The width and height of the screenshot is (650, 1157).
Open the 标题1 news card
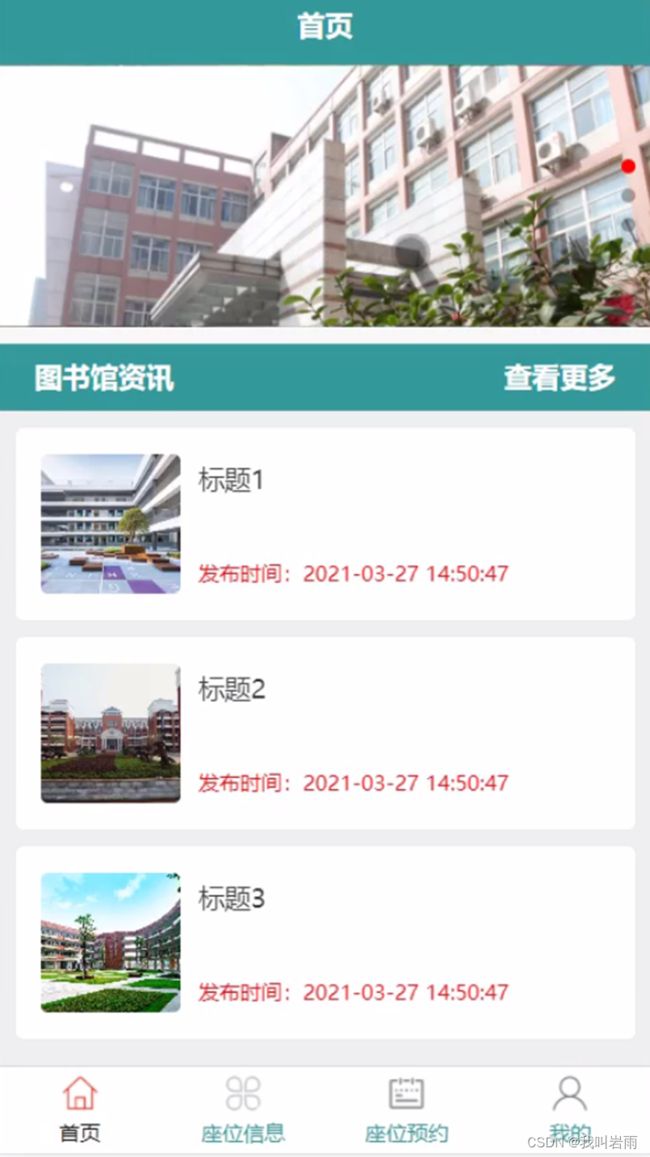(x=325, y=524)
